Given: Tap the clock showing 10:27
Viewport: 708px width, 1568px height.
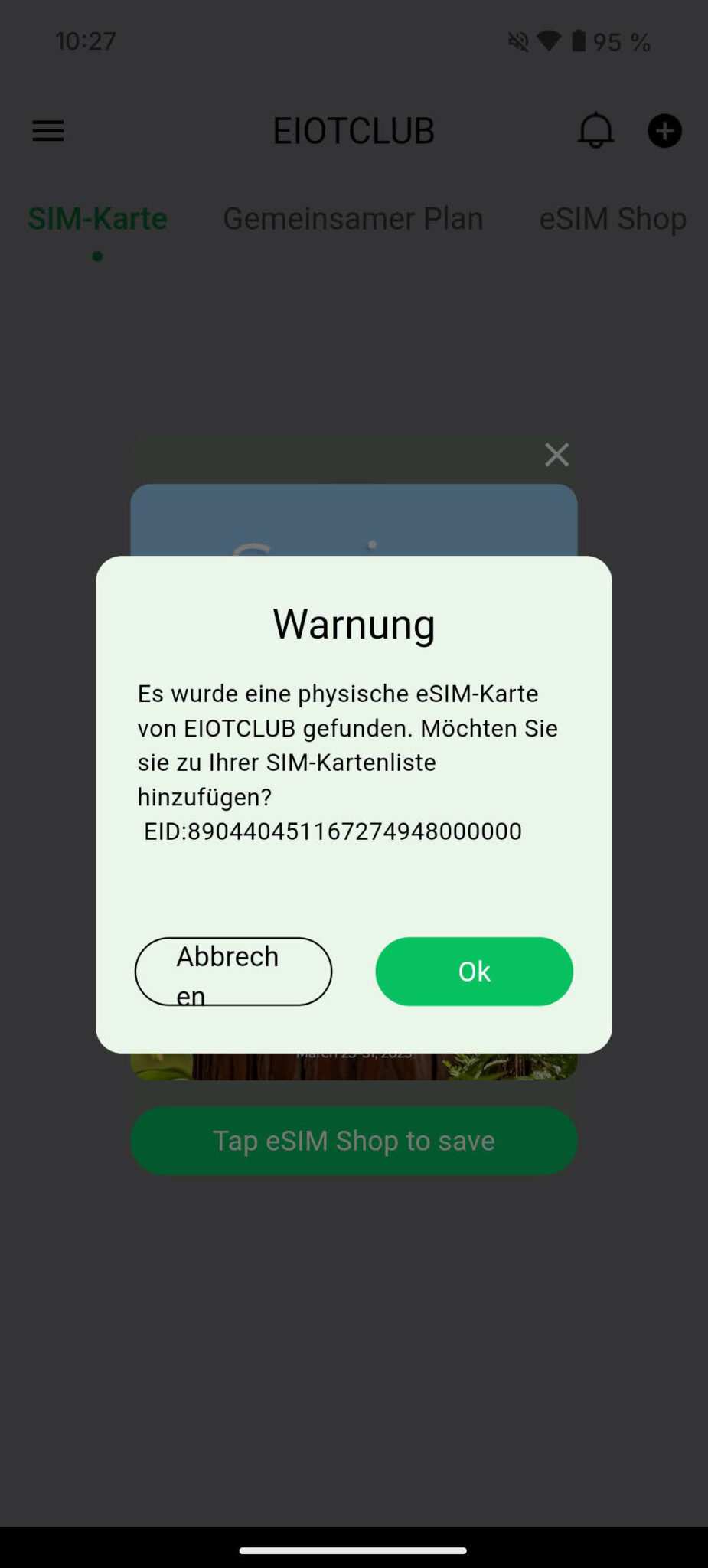Looking at the screenshot, I should (86, 41).
